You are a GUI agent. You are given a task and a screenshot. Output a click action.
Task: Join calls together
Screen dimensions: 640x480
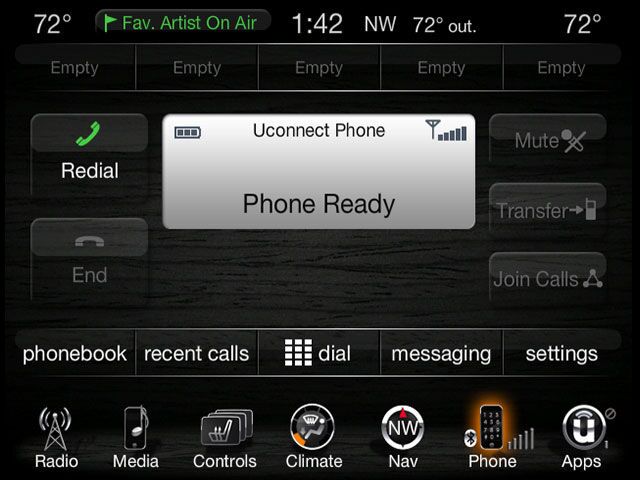coord(547,279)
